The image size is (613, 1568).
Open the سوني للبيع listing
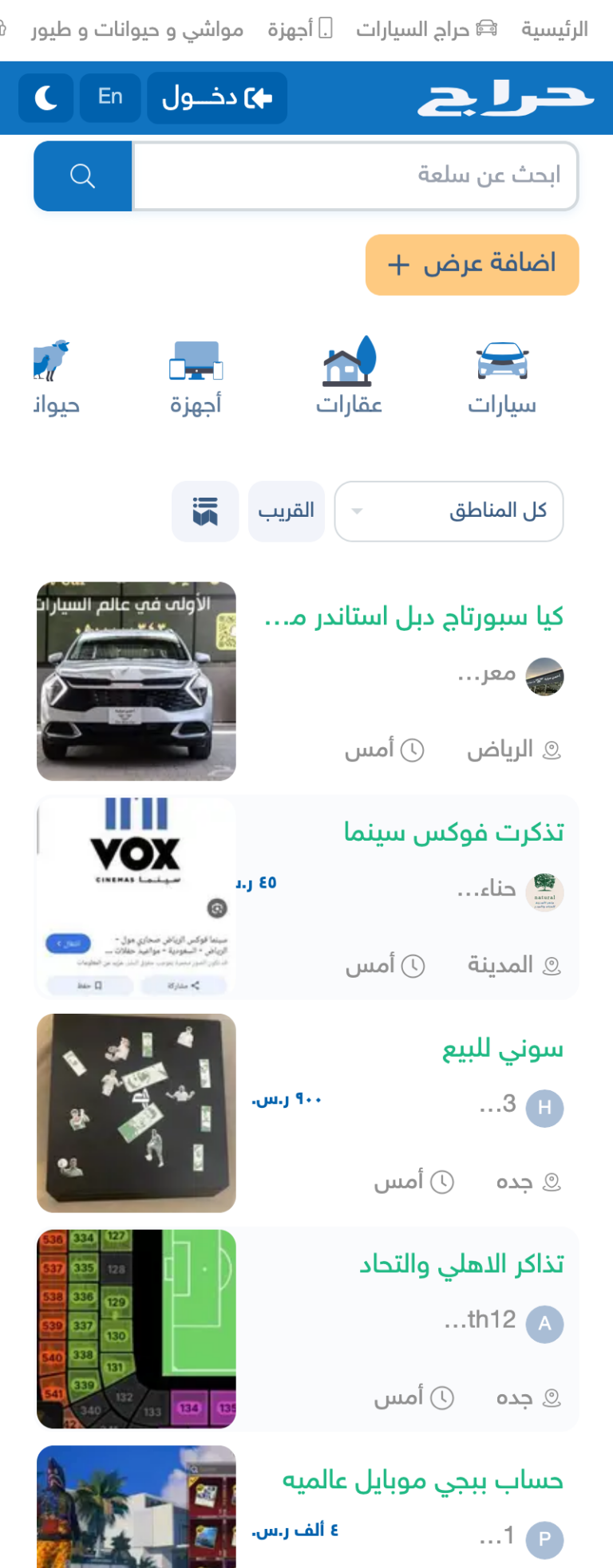coord(503,1050)
